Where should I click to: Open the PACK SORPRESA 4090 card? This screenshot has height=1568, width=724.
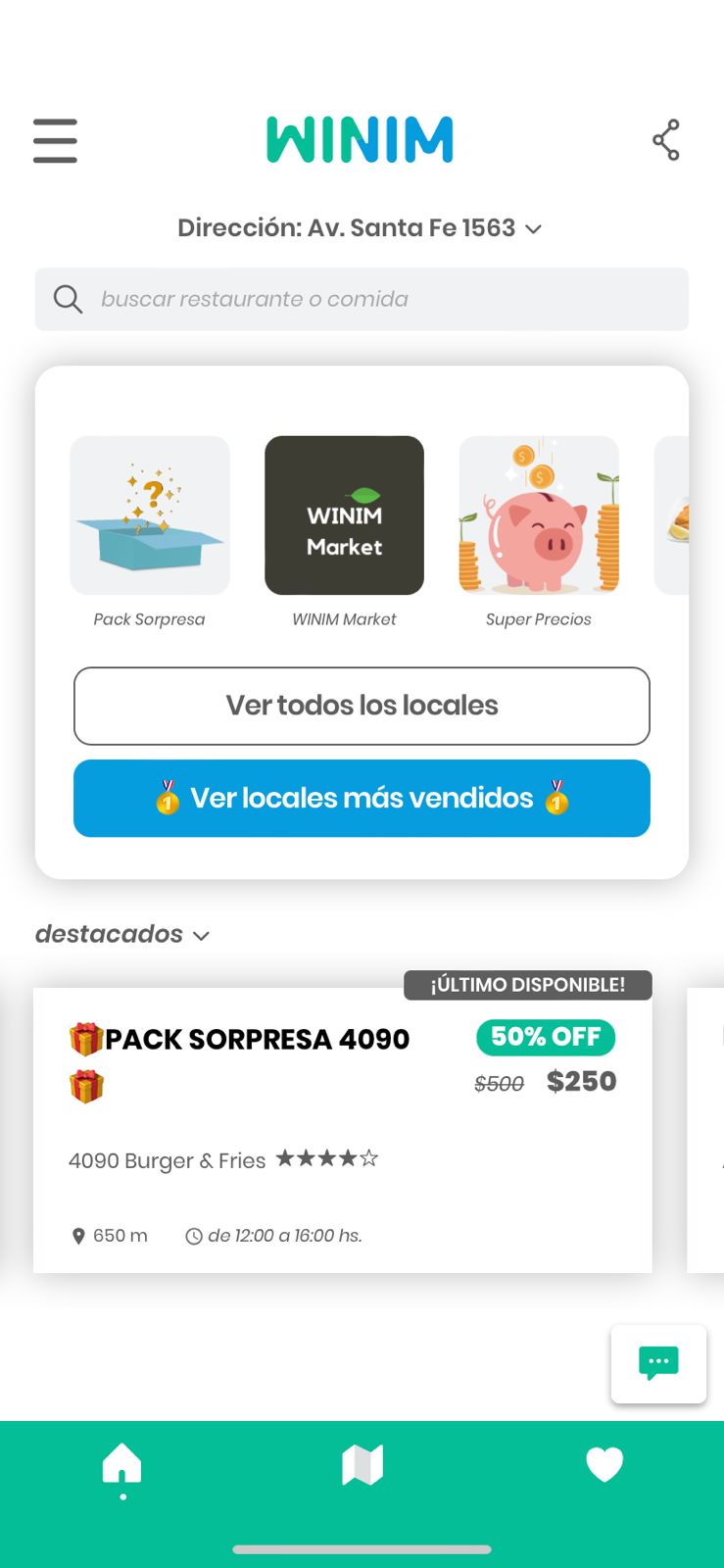342,1127
